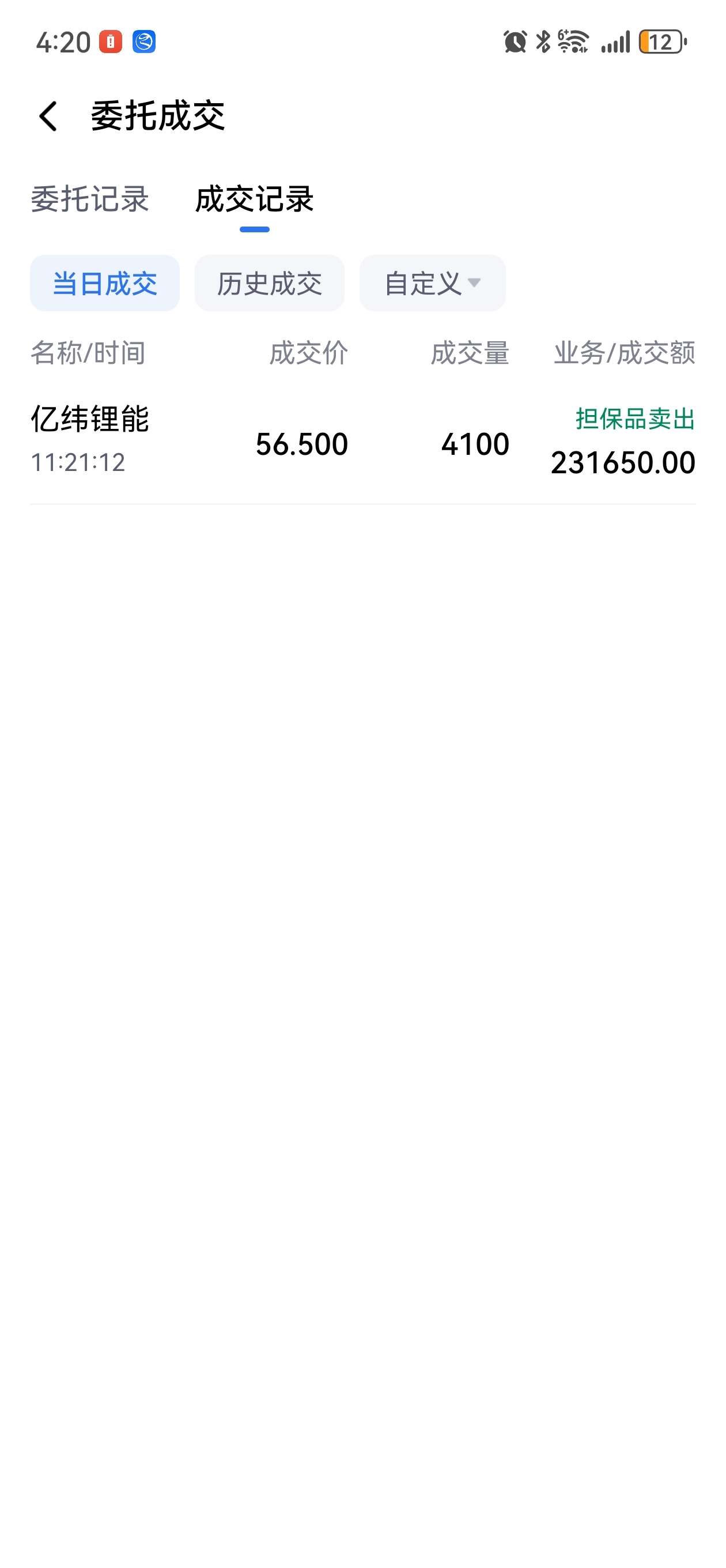Go back using the arrow icon
Viewport: 726px width, 1568px height.
coord(48,116)
